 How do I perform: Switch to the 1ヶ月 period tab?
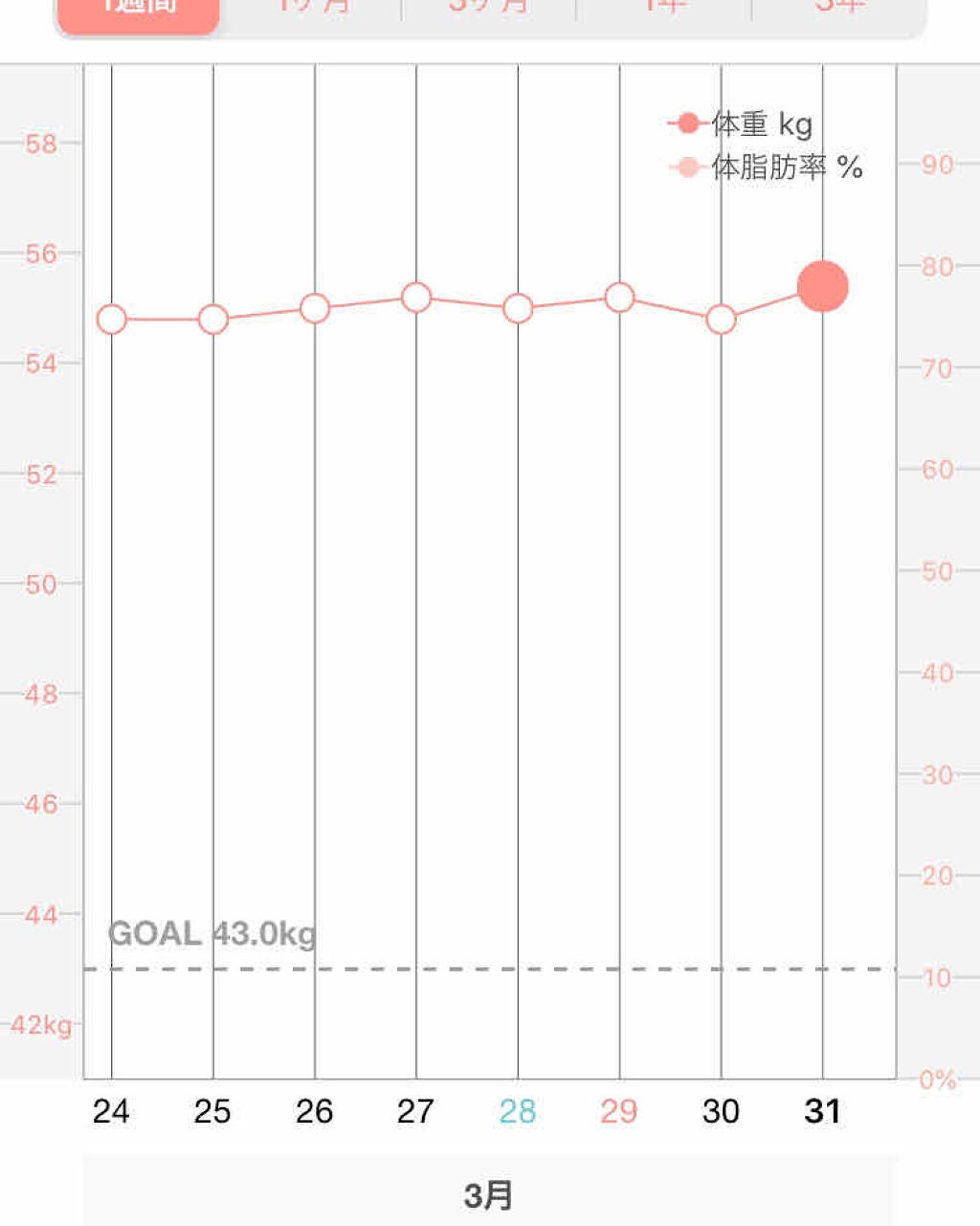(311, 10)
